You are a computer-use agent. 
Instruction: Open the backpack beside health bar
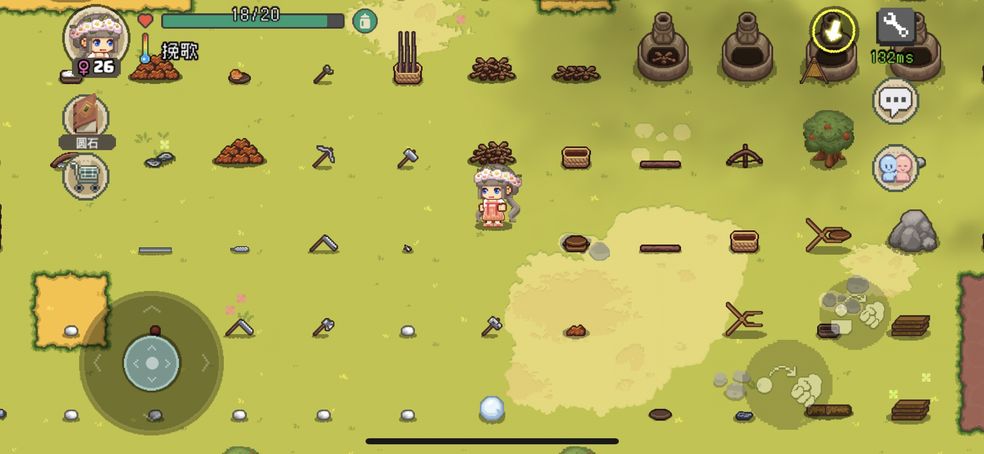click(365, 21)
